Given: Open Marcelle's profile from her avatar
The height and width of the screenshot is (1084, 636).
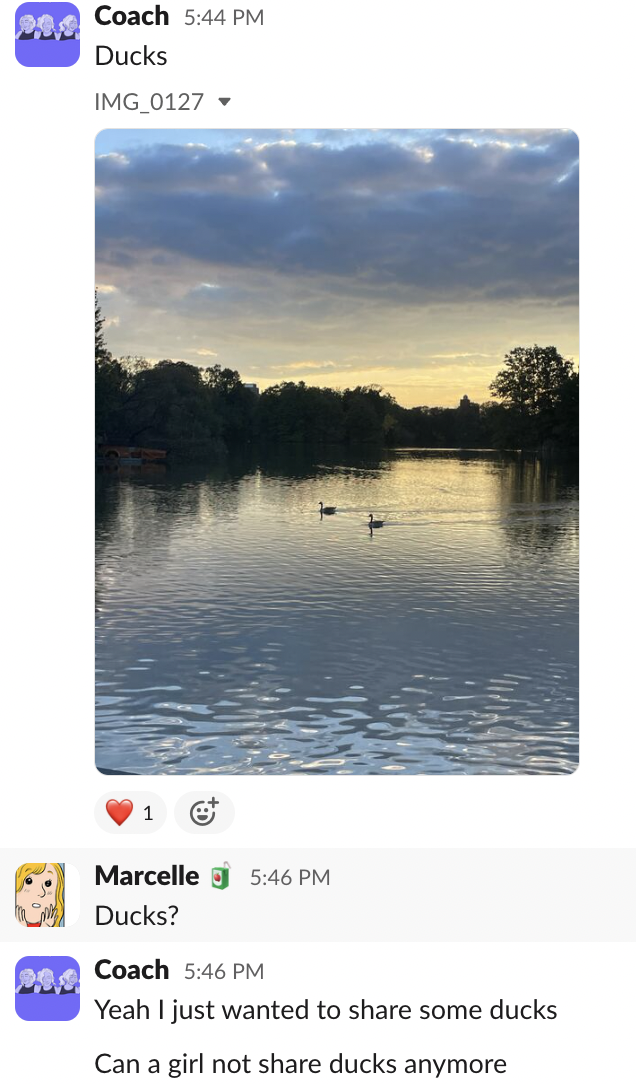Looking at the screenshot, I should 47,894.
